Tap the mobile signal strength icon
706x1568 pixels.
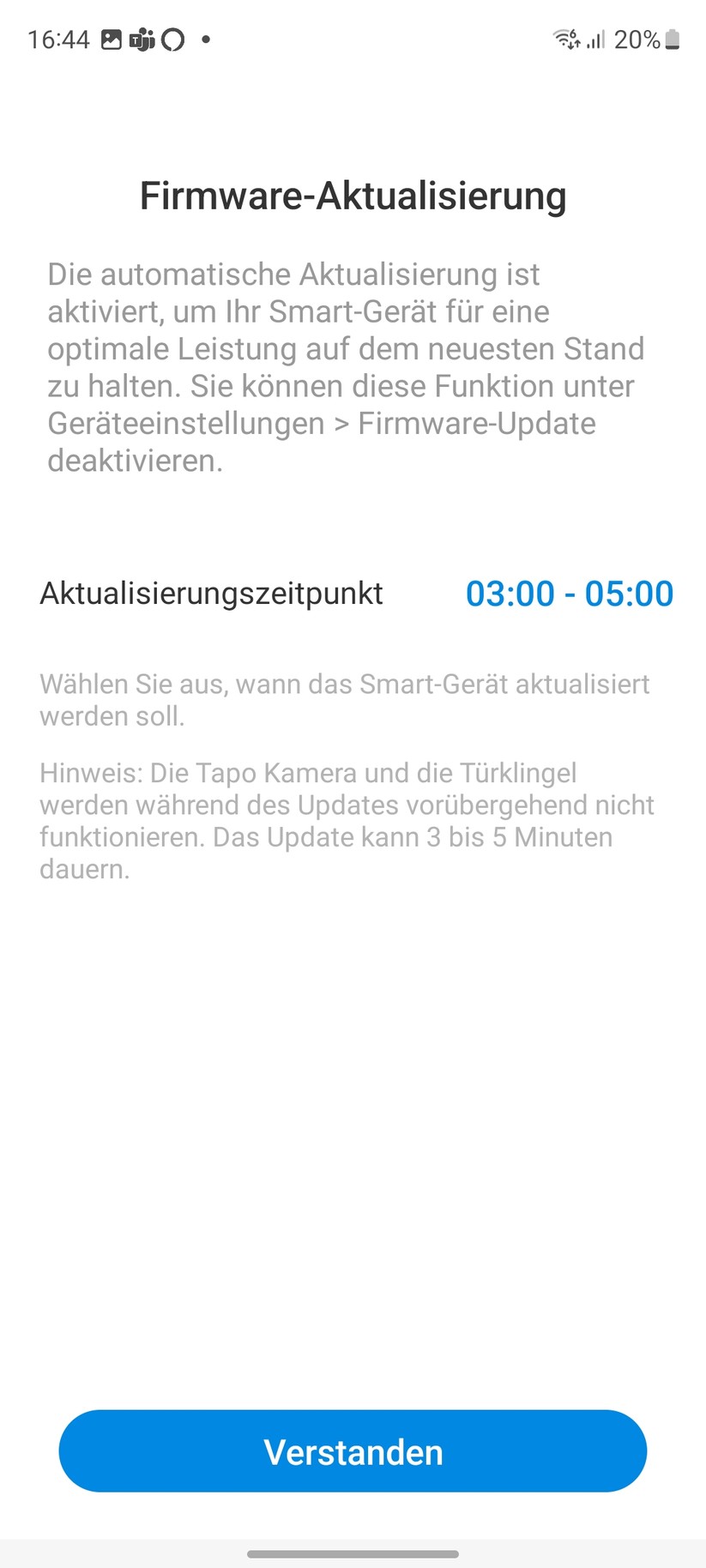(594, 39)
